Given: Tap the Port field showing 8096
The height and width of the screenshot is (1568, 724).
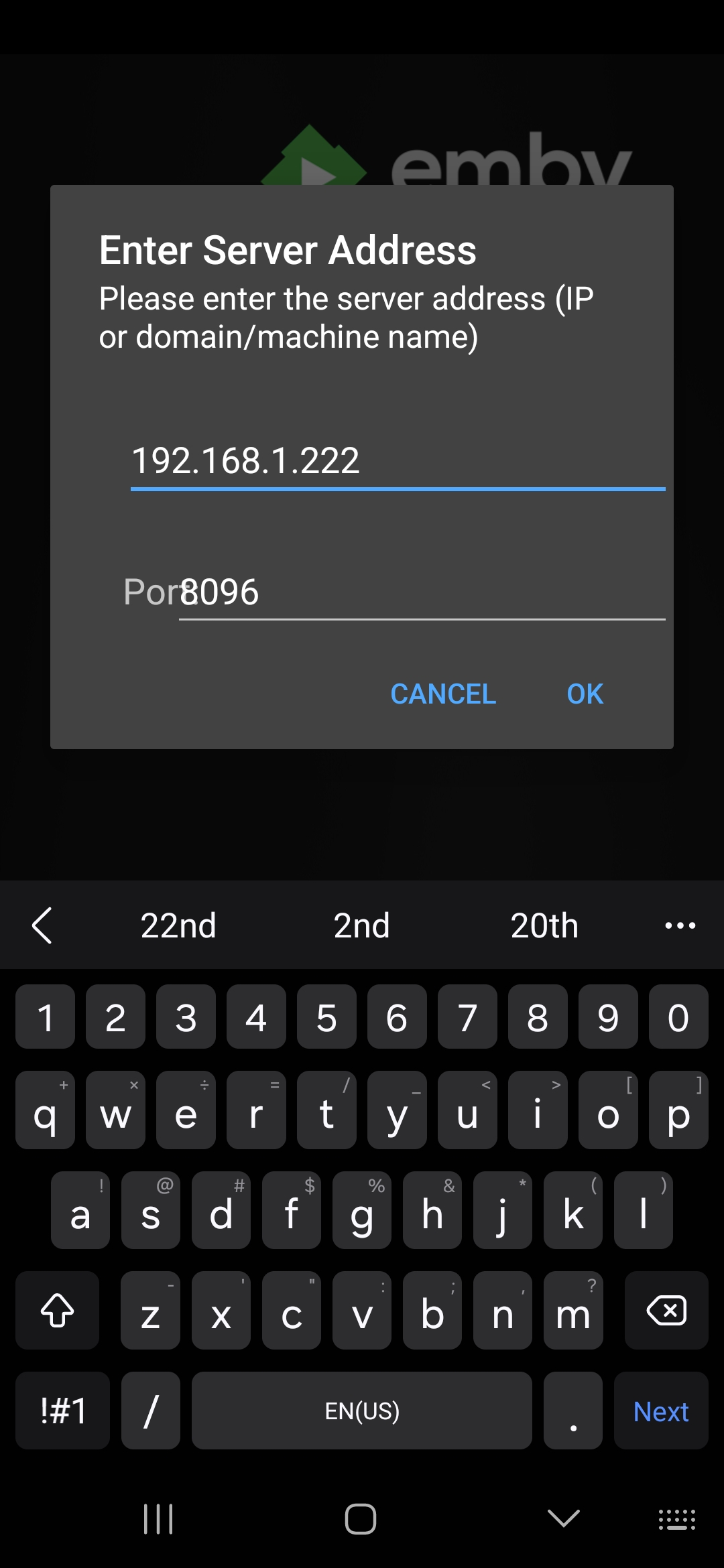Looking at the screenshot, I should (422, 591).
